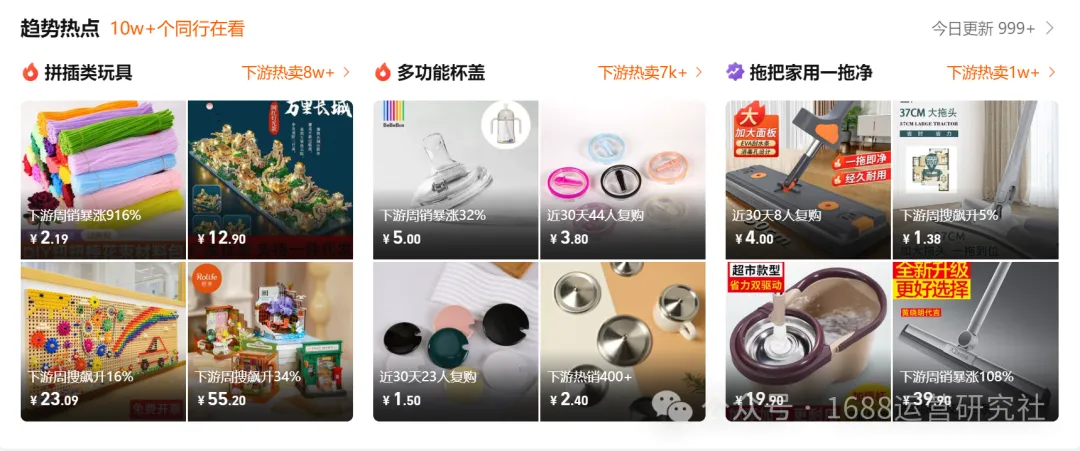Open the ¥19.90 超市款型 mop bucket

(x=808, y=341)
